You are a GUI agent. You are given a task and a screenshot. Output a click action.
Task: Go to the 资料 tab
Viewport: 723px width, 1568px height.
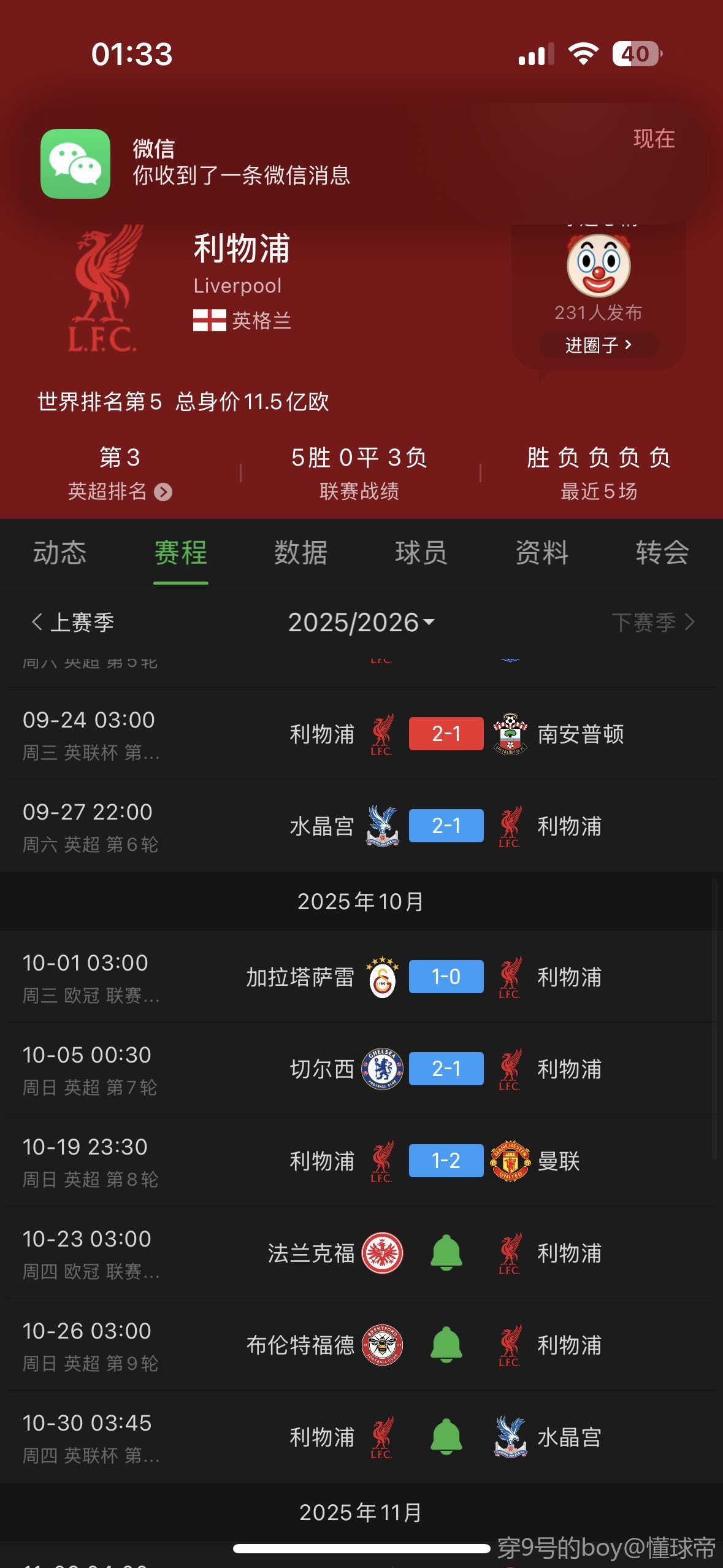pos(541,553)
